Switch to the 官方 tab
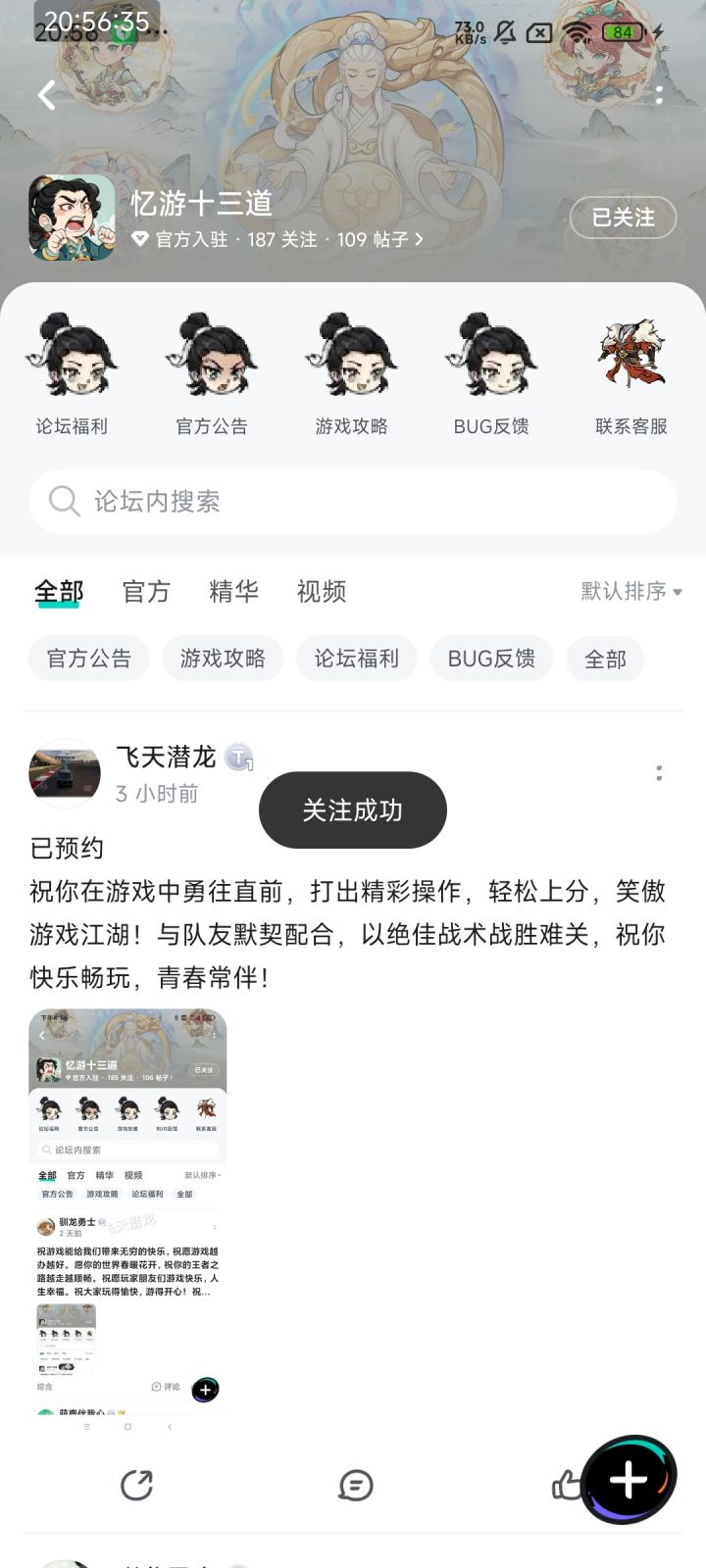The width and height of the screenshot is (706, 1568). (x=146, y=591)
